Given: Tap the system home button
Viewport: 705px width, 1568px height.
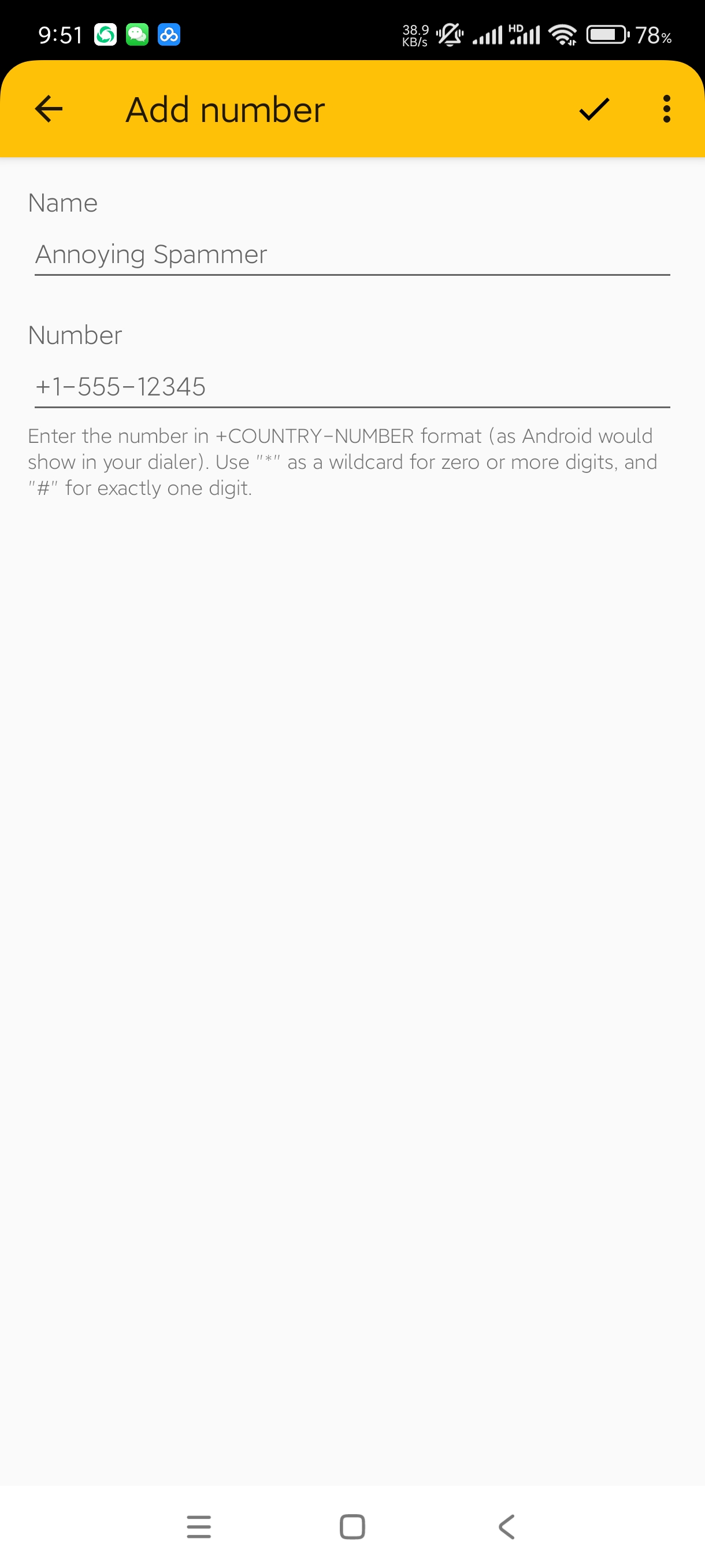Looking at the screenshot, I should click(x=352, y=1526).
